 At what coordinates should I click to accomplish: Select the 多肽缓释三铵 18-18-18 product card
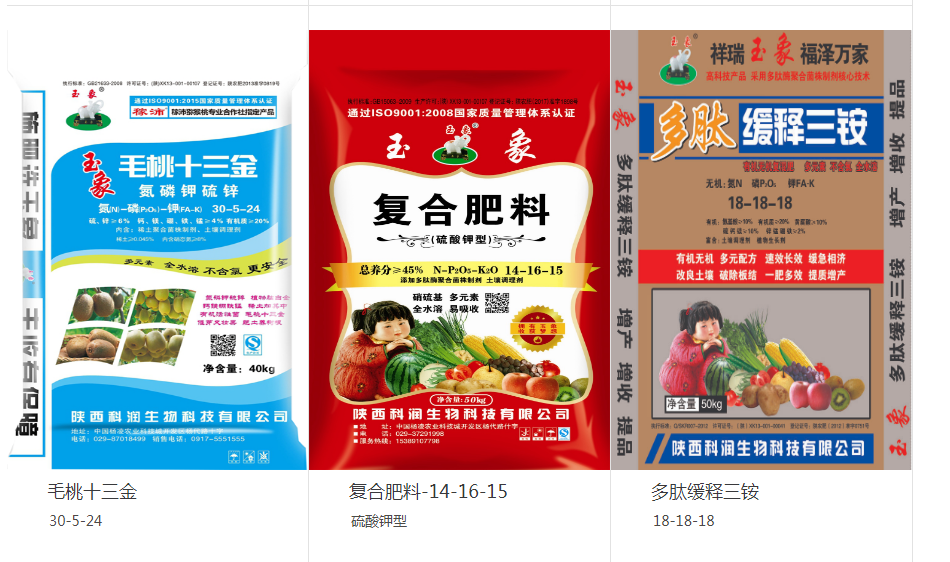[761, 250]
